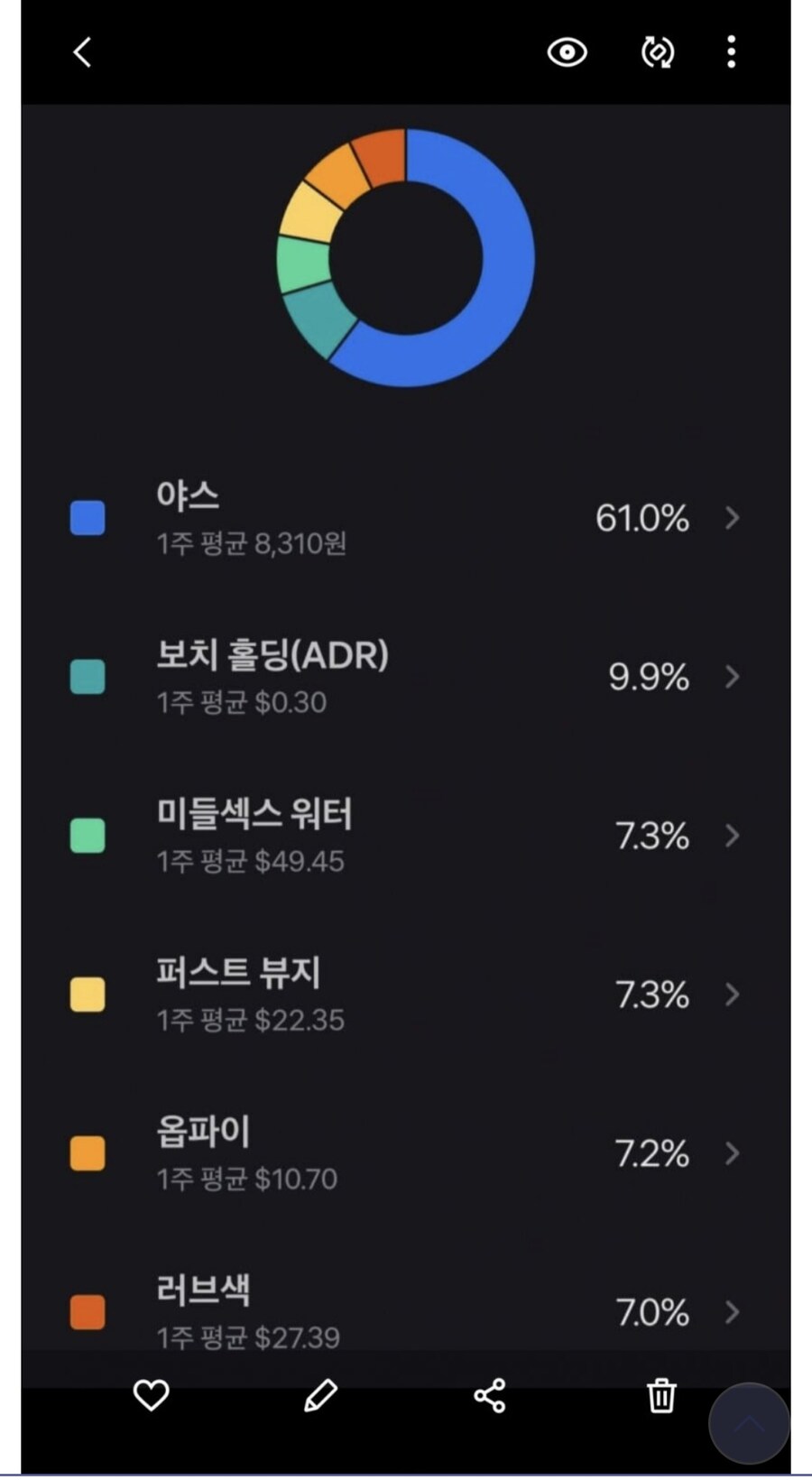Viewport: 812px width, 1480px height.
Task: Toggle the eye visibility icon in top bar
Action: coord(567,53)
